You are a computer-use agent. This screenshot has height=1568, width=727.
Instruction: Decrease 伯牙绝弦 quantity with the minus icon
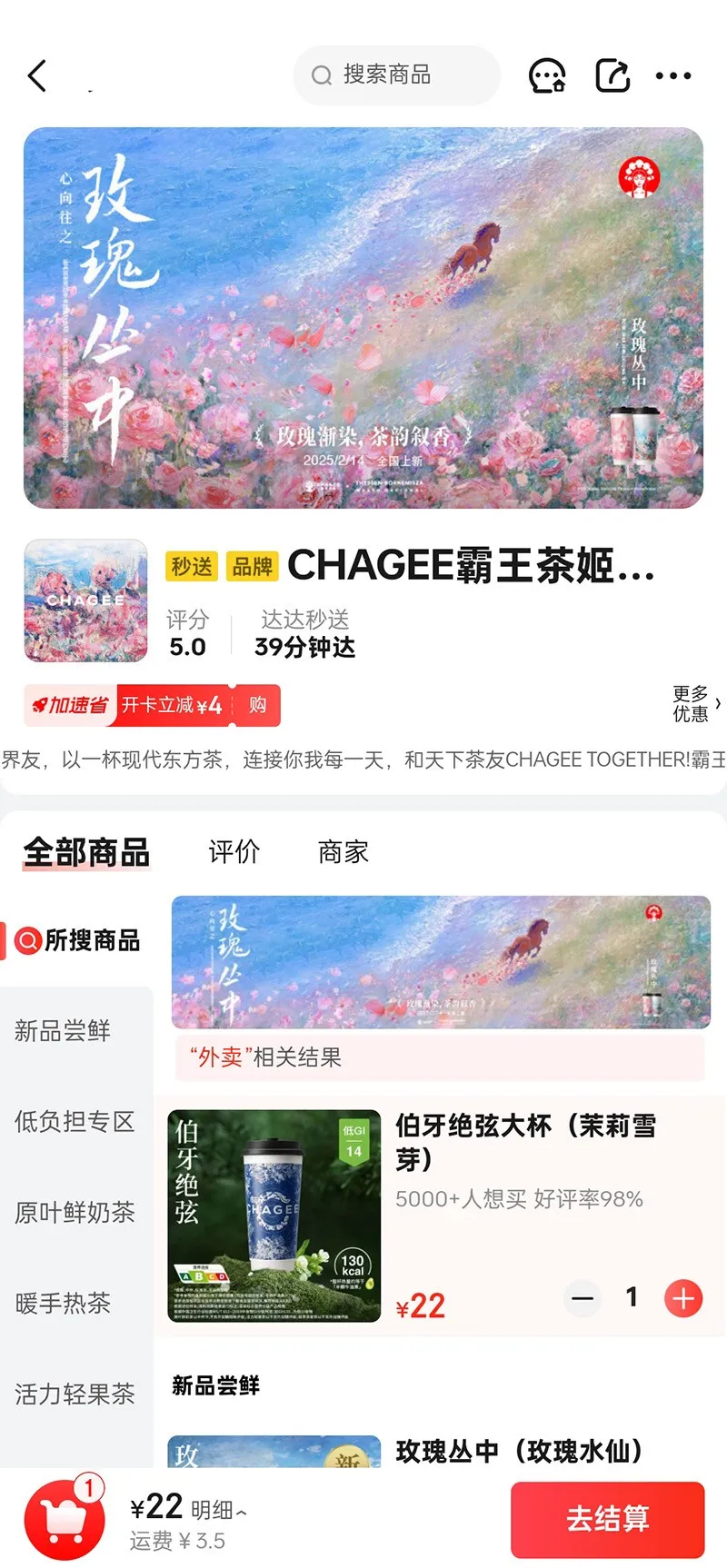click(583, 1298)
